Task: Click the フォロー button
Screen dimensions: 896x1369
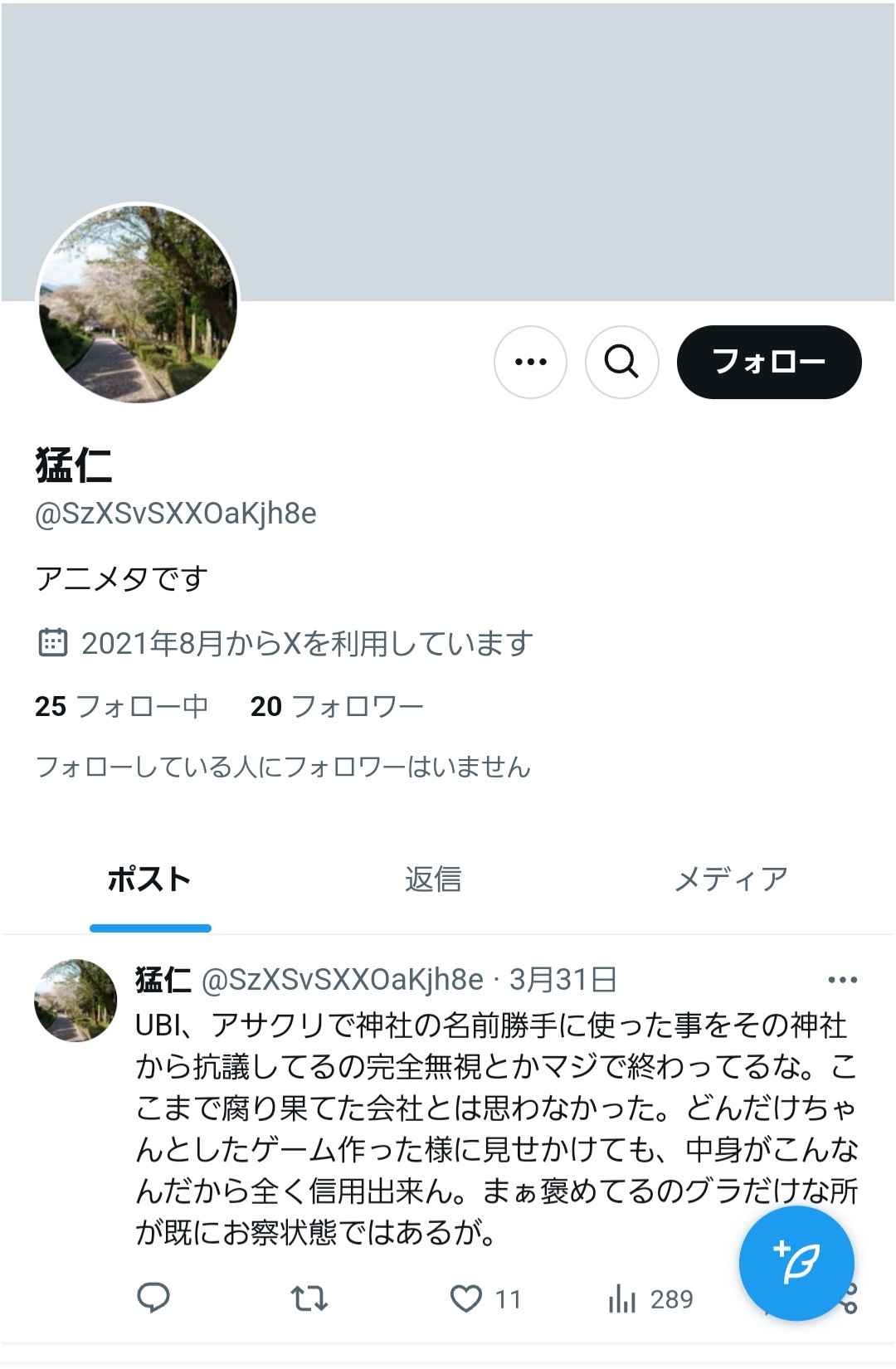Action: pos(770,362)
